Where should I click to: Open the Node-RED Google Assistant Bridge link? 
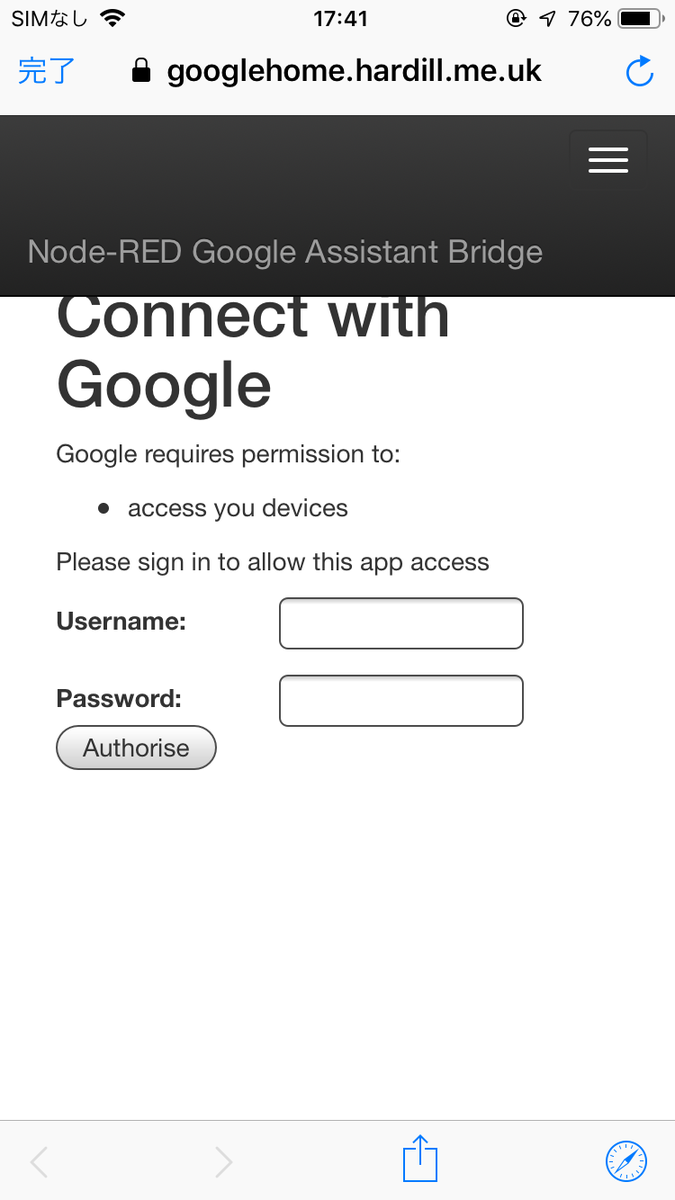click(x=285, y=251)
